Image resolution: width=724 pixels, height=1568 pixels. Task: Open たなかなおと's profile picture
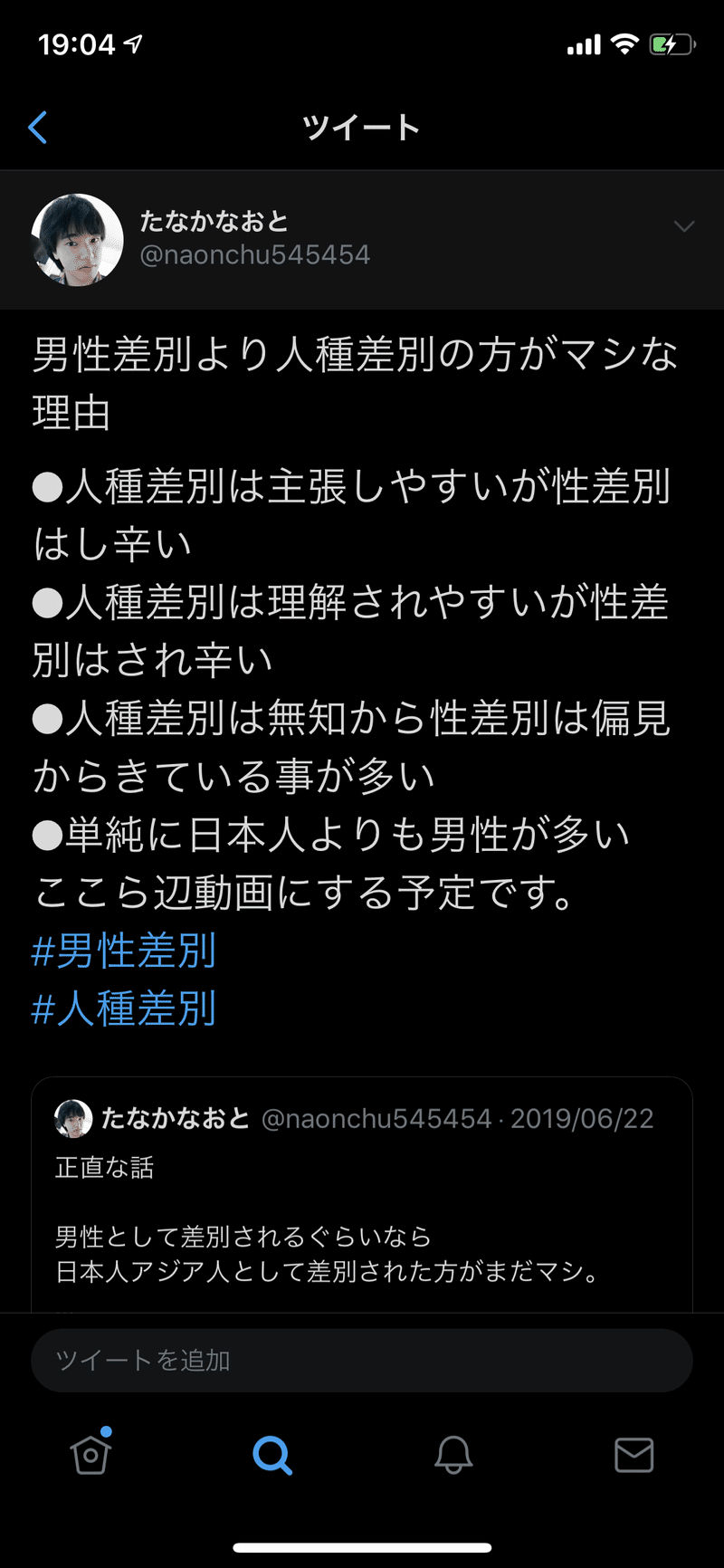click(78, 240)
